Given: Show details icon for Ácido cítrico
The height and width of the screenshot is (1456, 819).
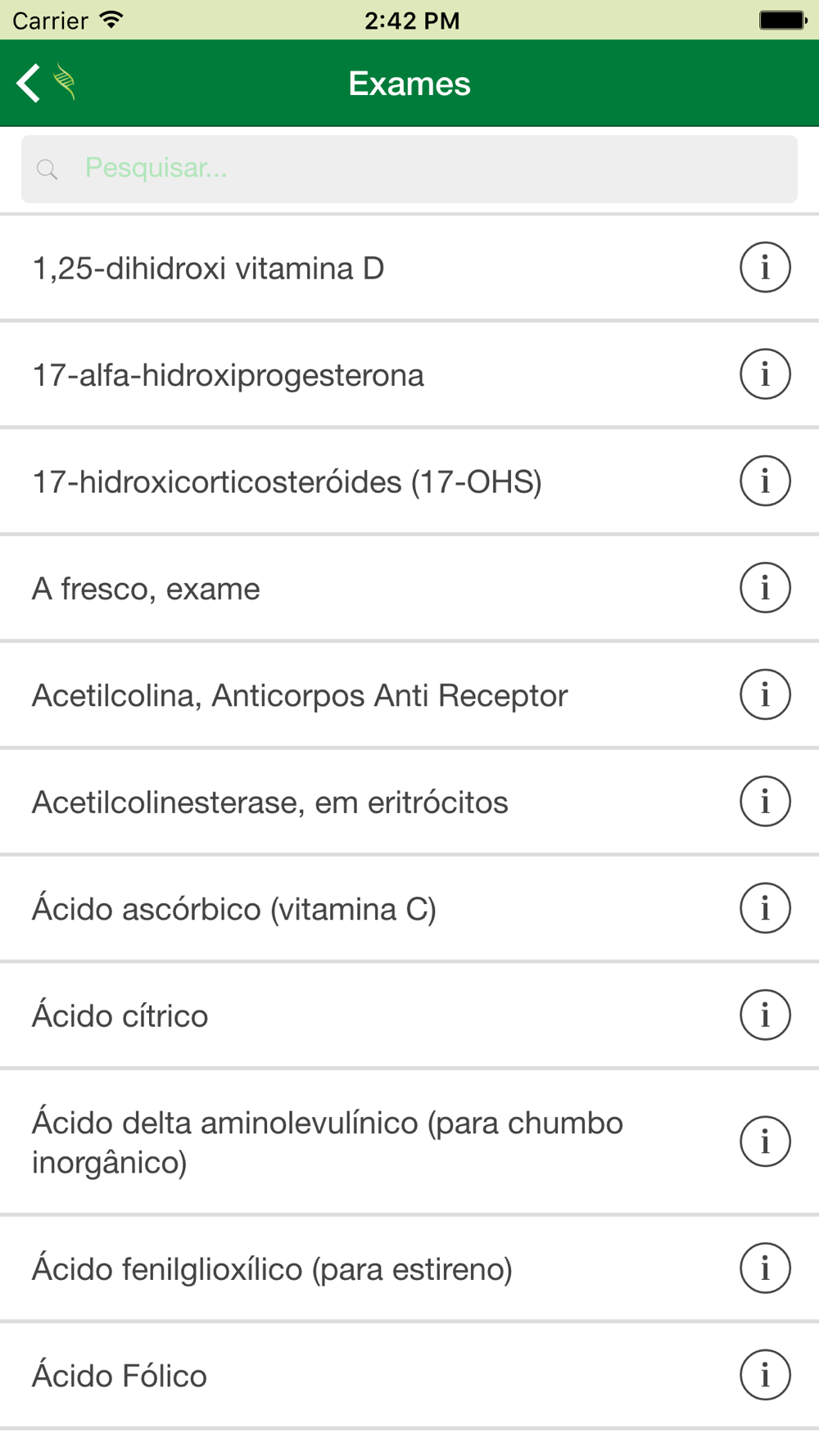Looking at the screenshot, I should 765,1015.
